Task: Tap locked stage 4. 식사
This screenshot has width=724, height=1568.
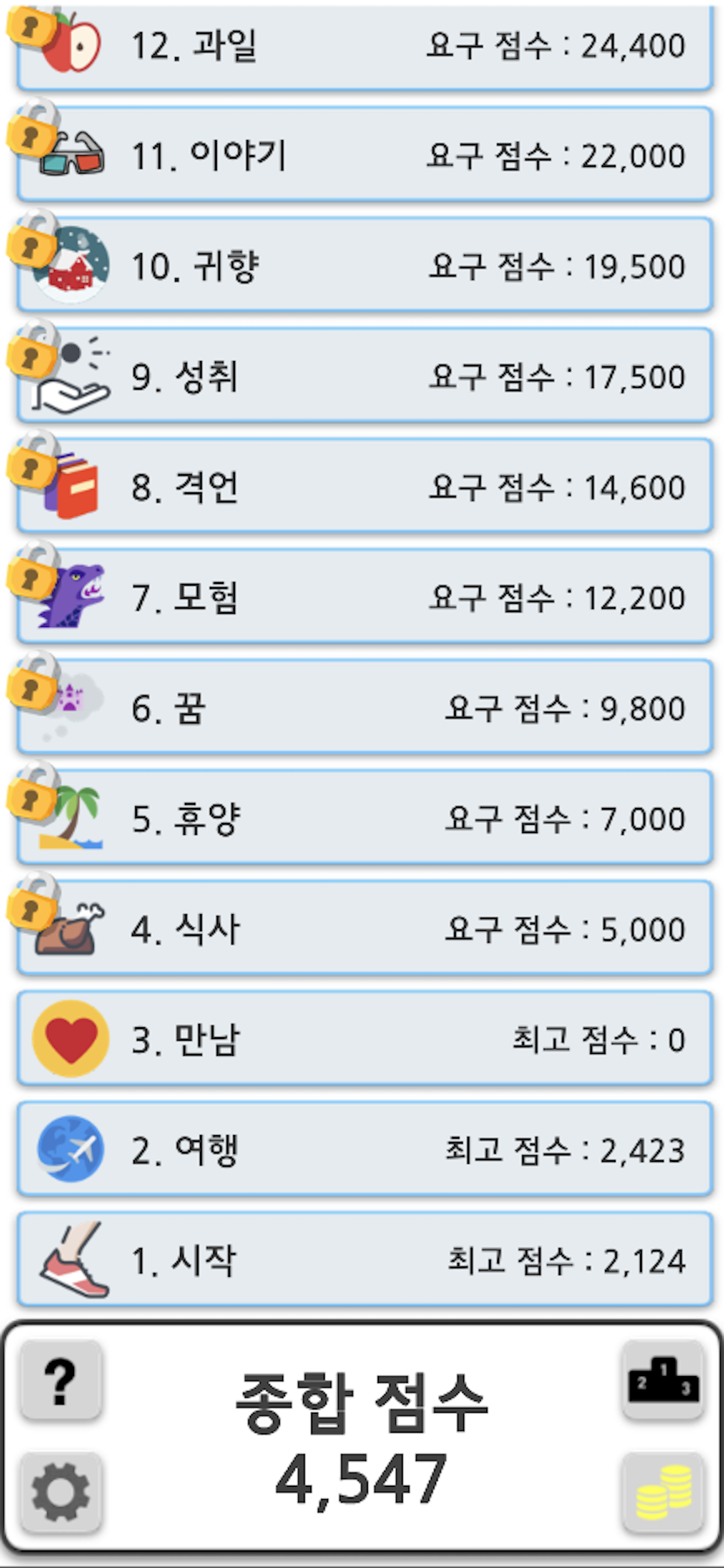Action: click(x=364, y=928)
